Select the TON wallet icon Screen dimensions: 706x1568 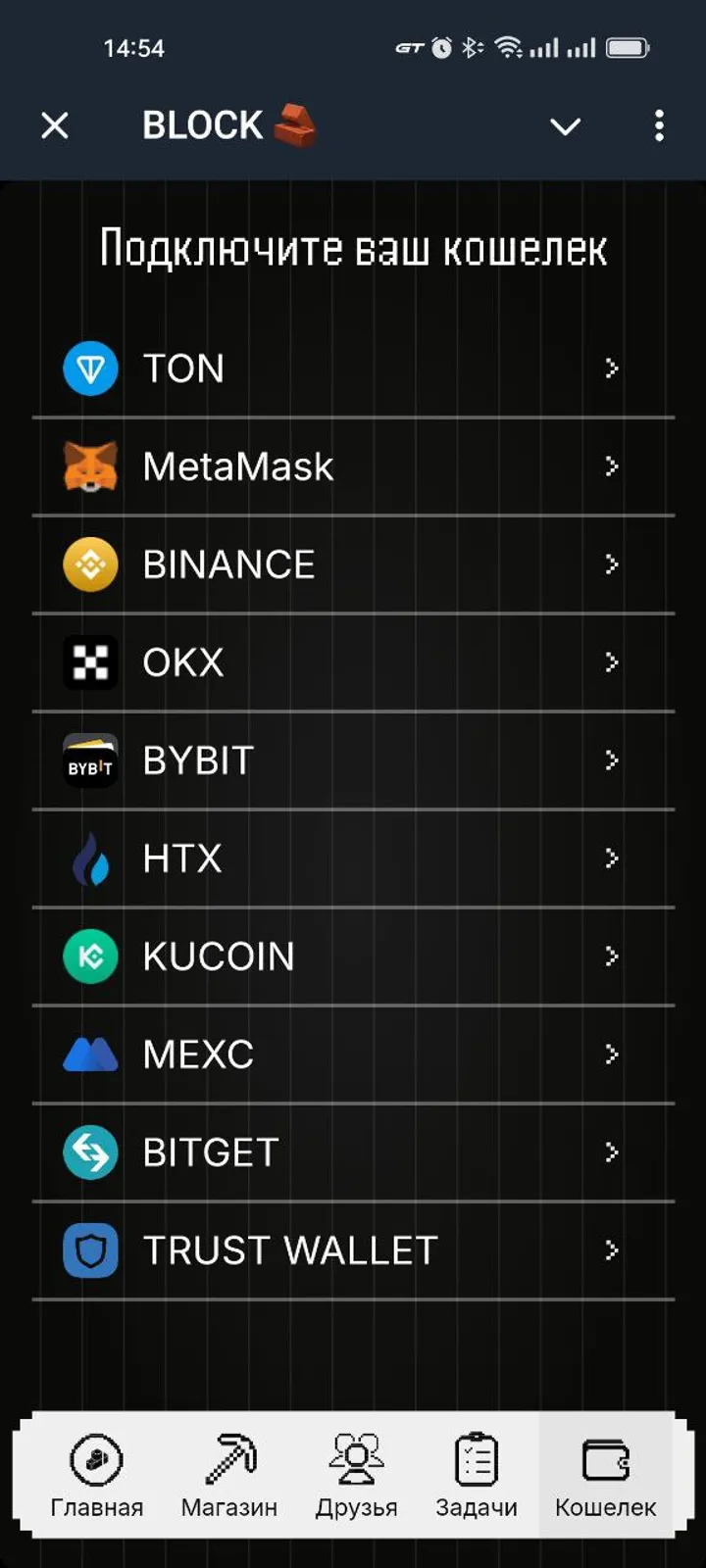(89, 367)
